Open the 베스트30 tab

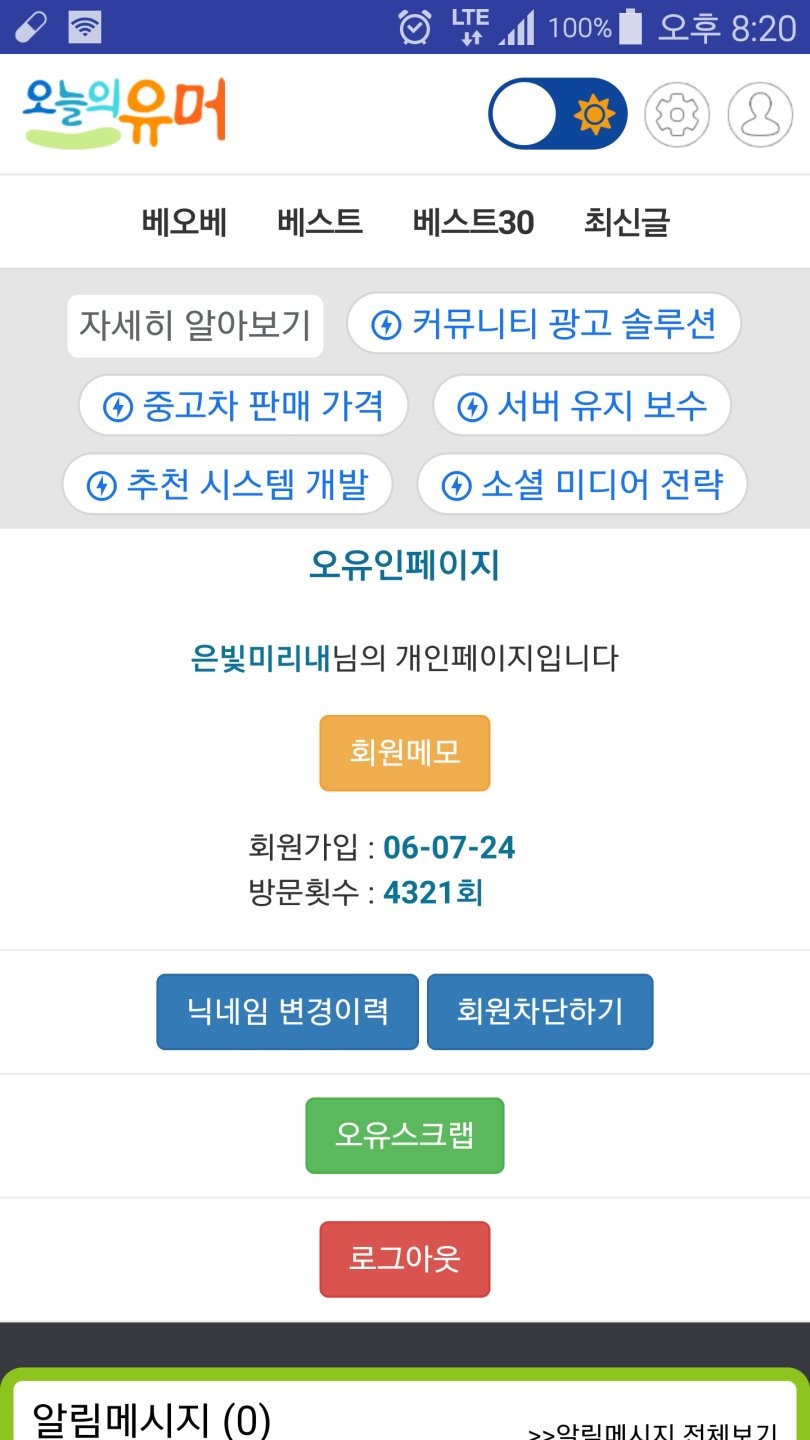point(473,222)
